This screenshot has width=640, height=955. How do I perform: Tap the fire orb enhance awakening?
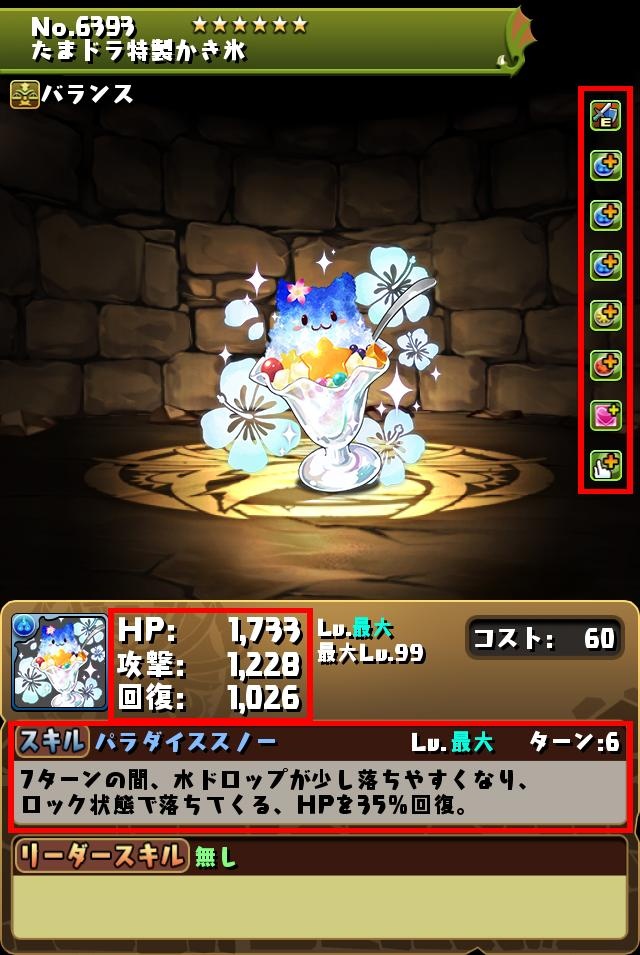click(x=606, y=365)
